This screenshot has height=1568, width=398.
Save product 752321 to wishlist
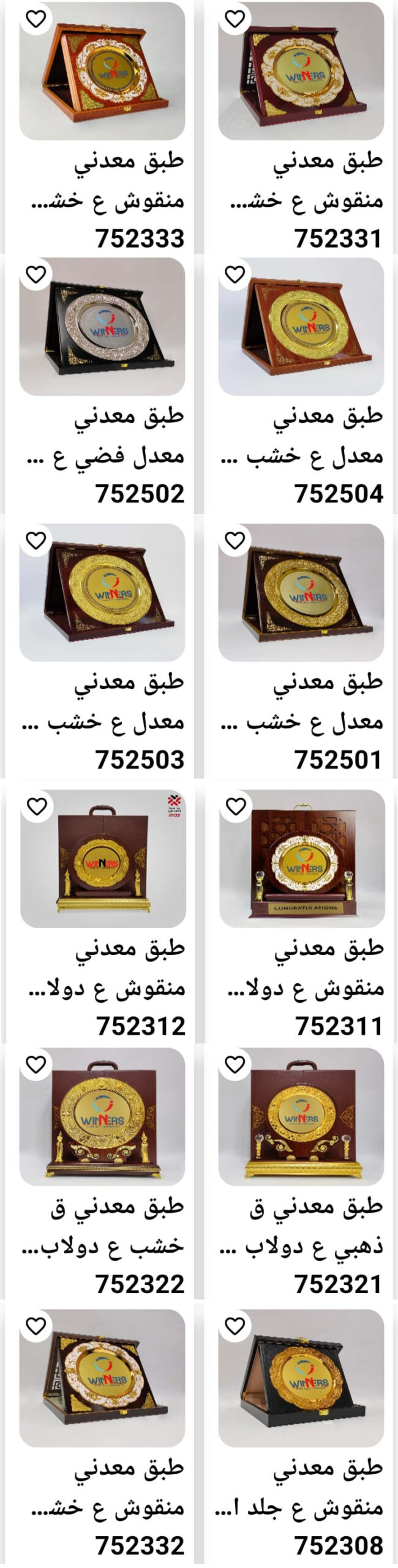(235, 1065)
